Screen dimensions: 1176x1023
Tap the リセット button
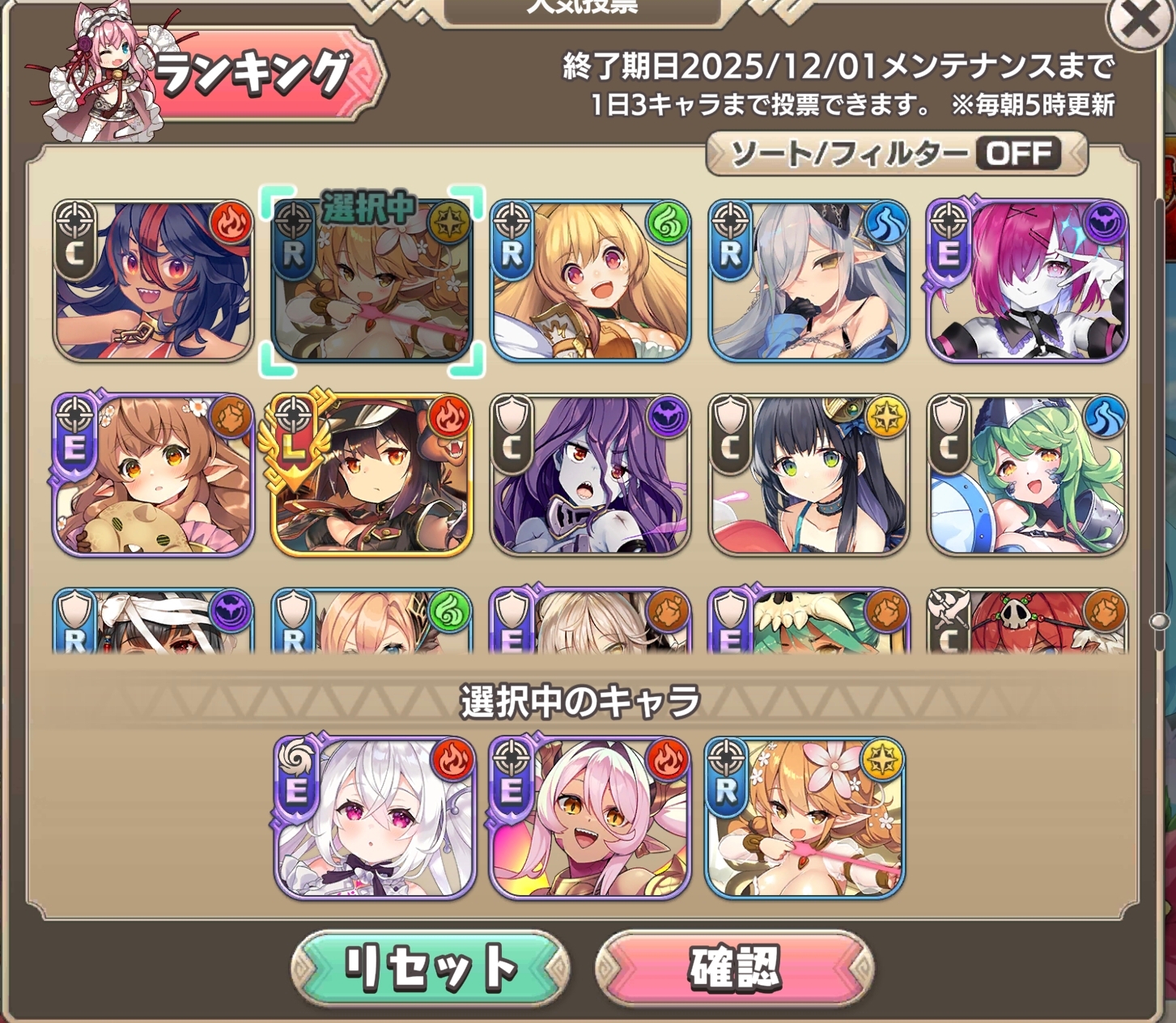click(x=430, y=967)
